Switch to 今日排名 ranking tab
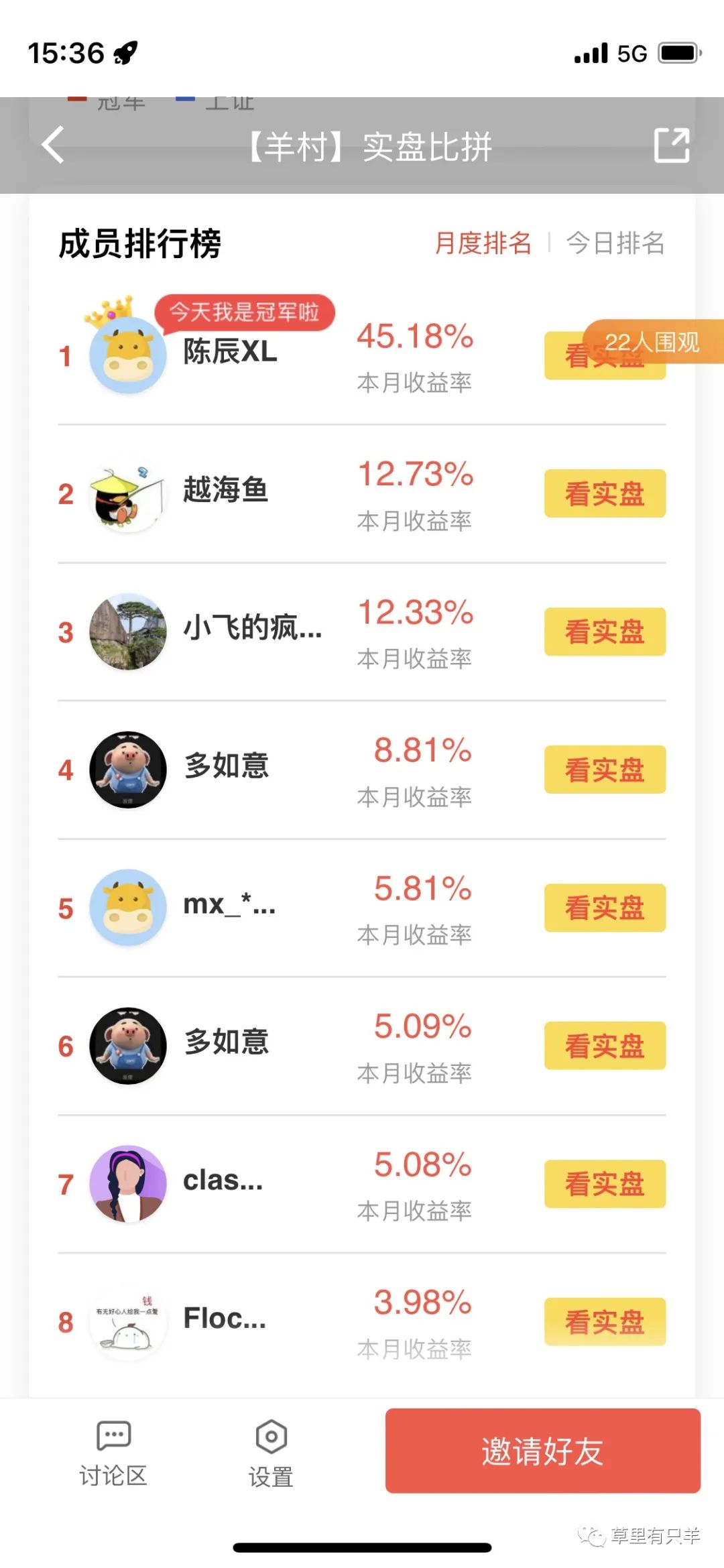Screen dimensions: 724x1568 point(615,243)
